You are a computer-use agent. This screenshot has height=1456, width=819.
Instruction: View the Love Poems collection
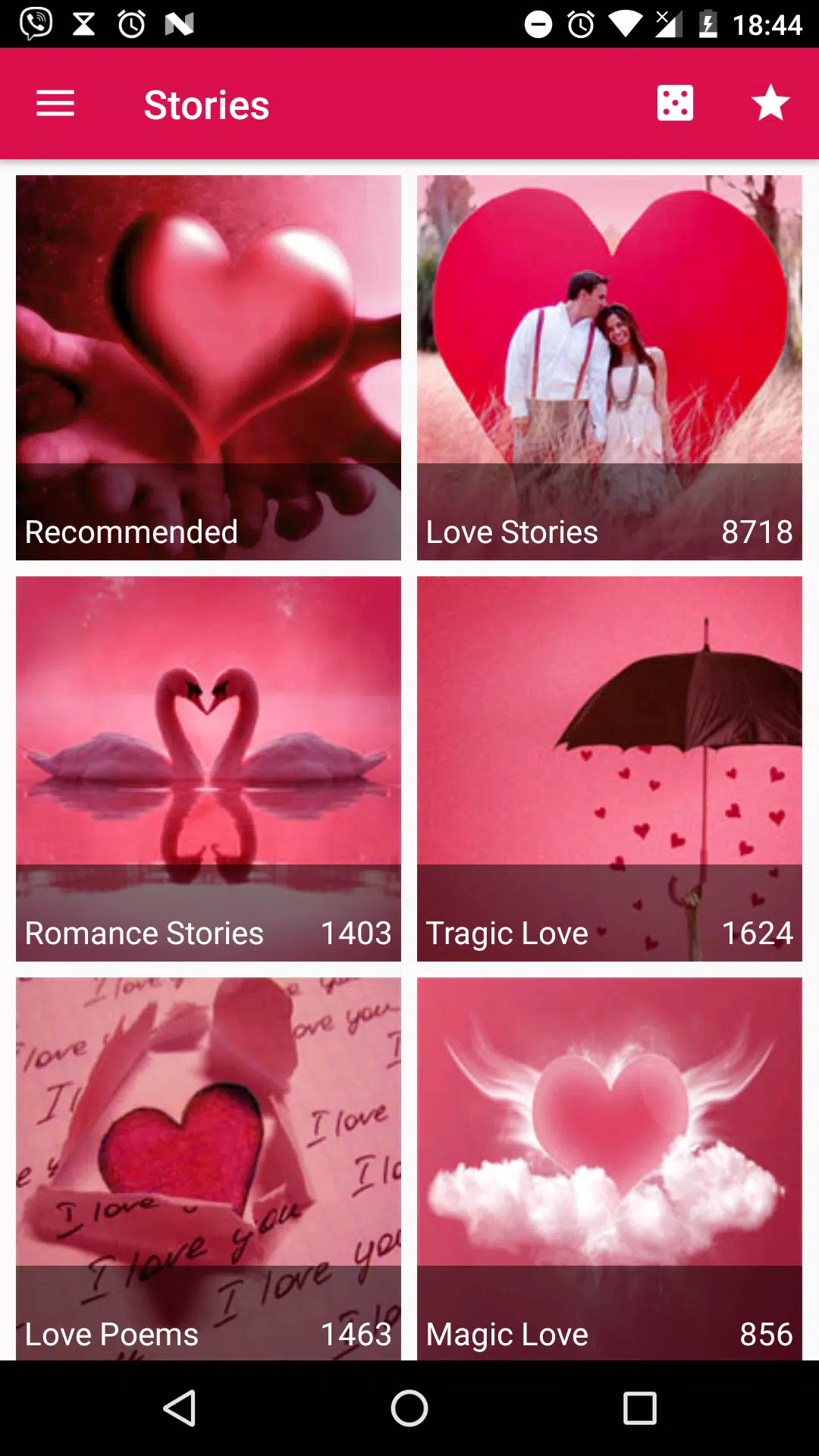(x=209, y=1168)
